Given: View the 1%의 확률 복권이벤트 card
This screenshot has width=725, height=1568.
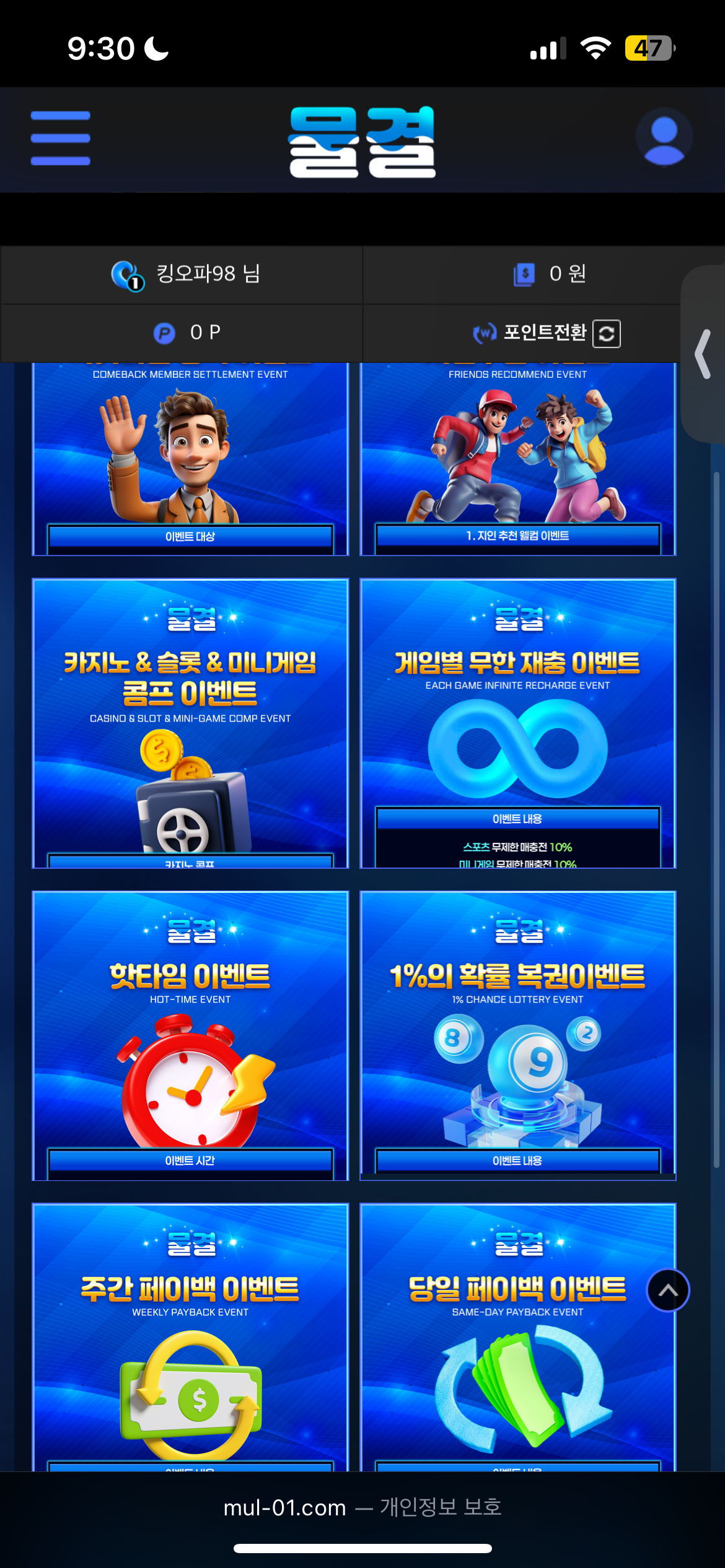Looking at the screenshot, I should pyautogui.click(x=517, y=1035).
